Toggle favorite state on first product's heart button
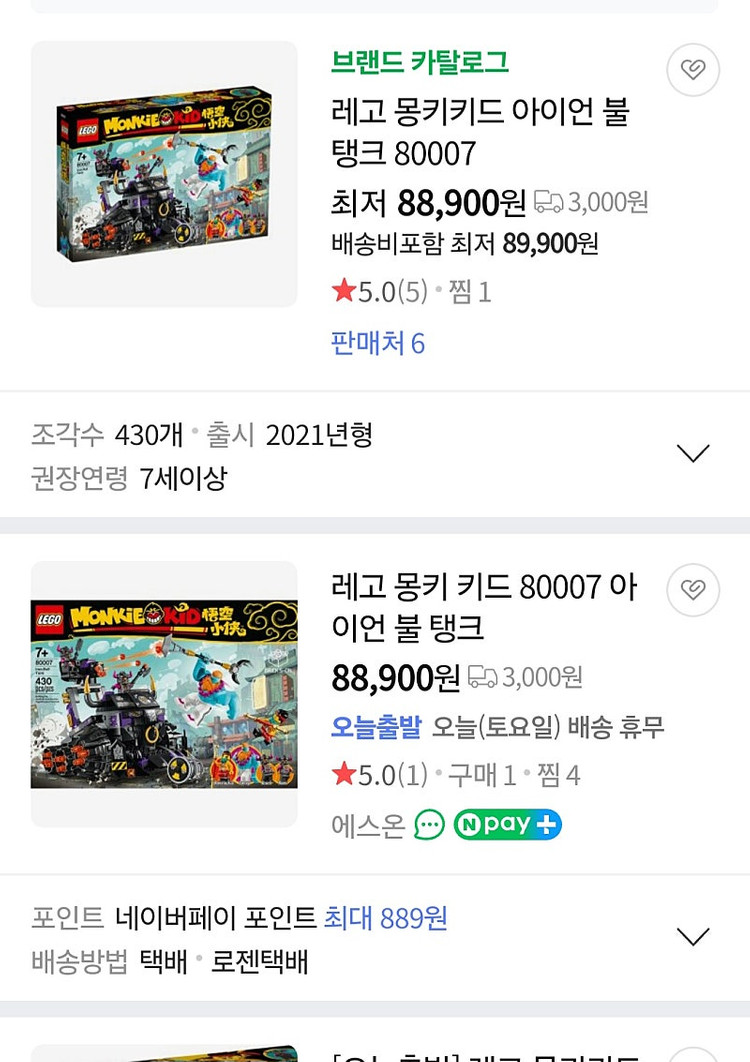 click(x=693, y=70)
